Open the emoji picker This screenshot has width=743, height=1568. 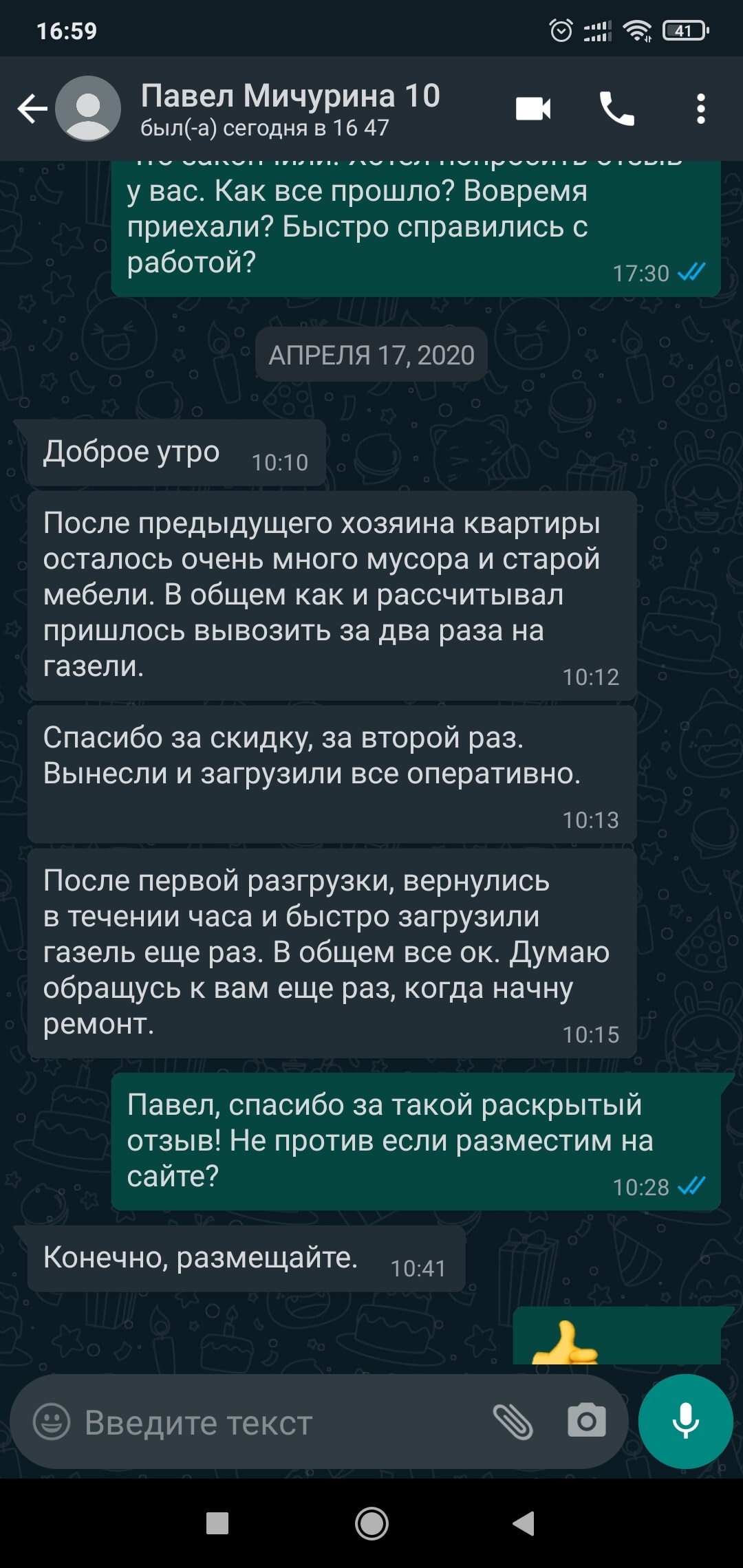click(52, 1422)
